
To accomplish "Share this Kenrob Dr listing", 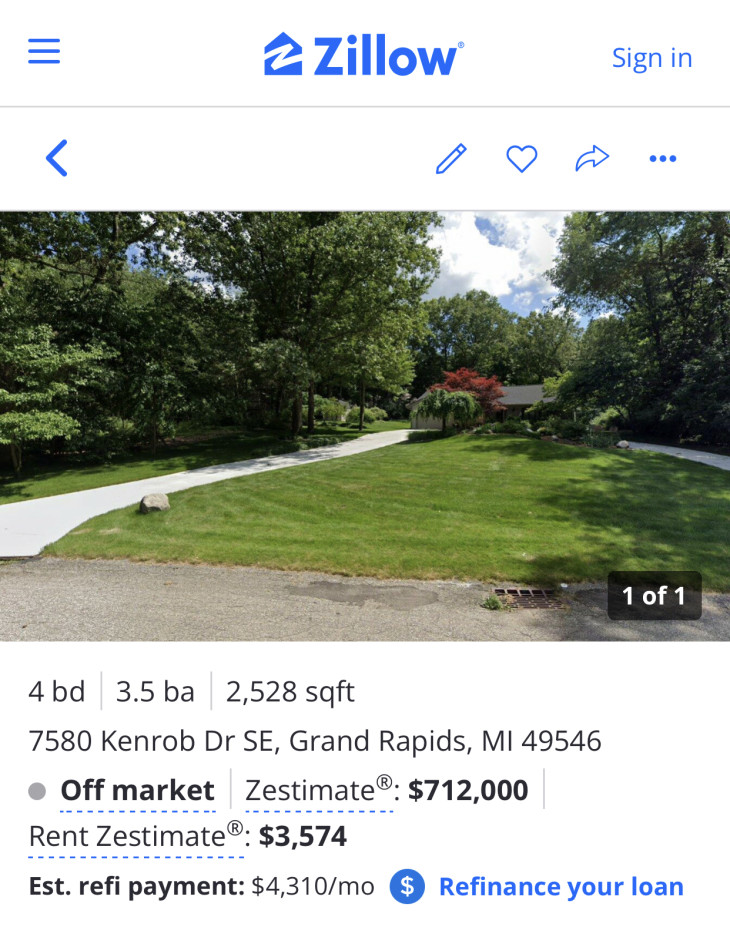I will click(592, 158).
